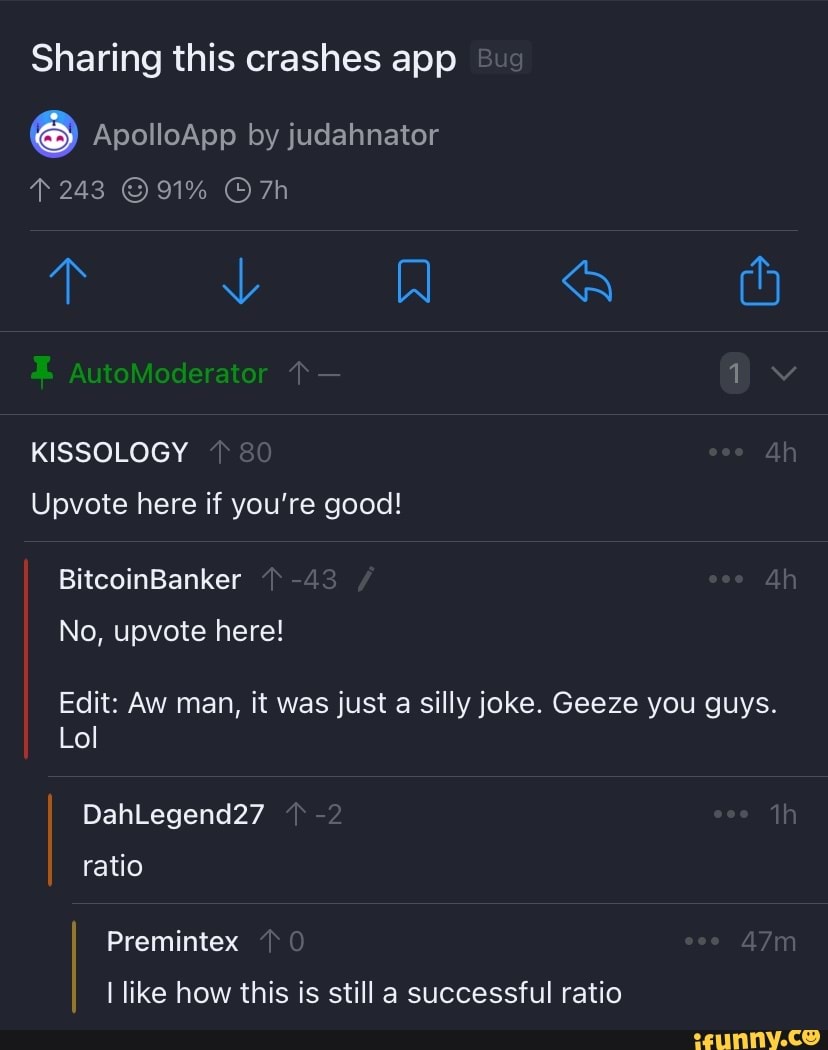828x1050 pixels.
Task: Downvote the post
Action: (240, 281)
